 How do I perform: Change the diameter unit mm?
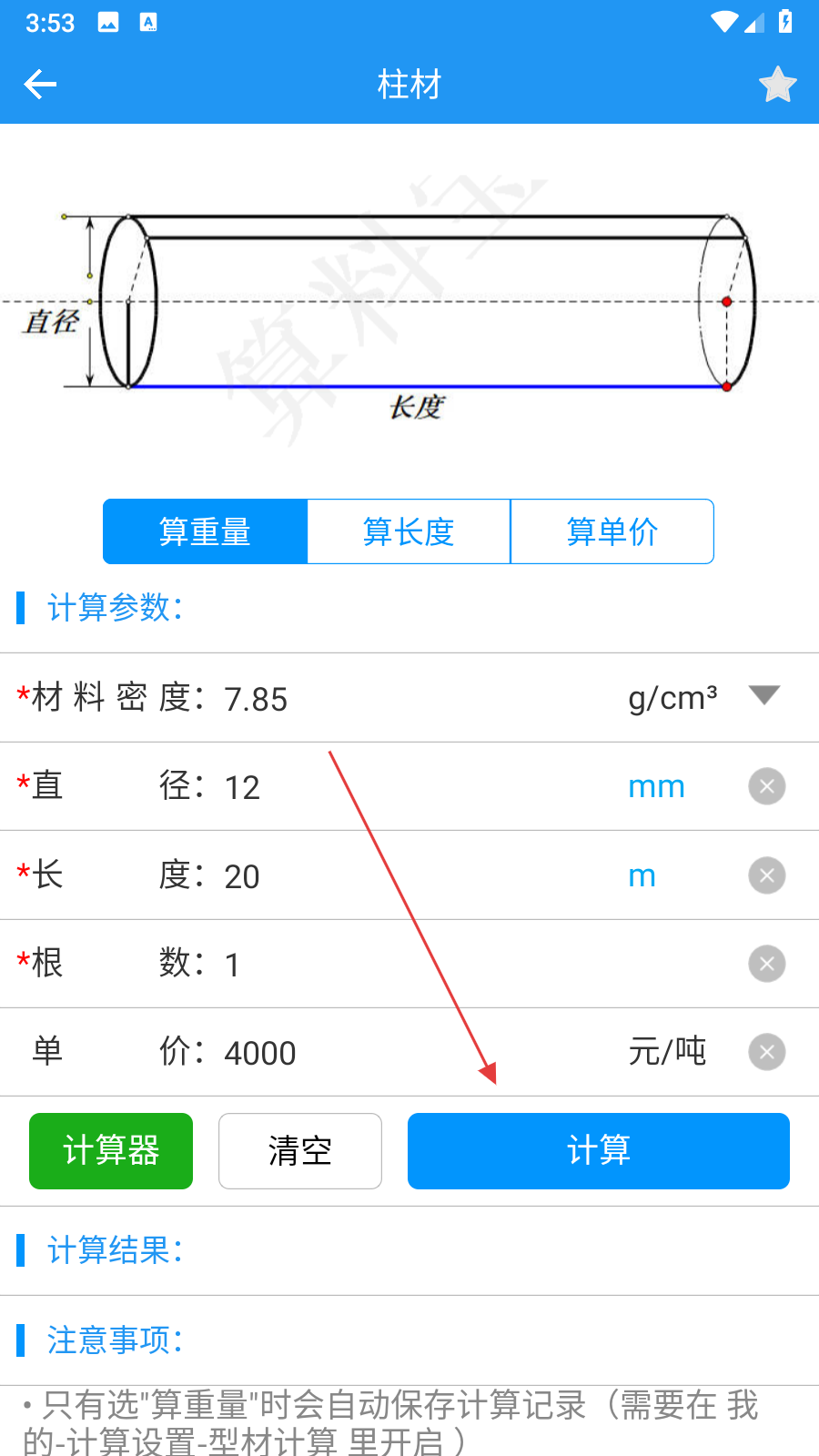point(656,787)
